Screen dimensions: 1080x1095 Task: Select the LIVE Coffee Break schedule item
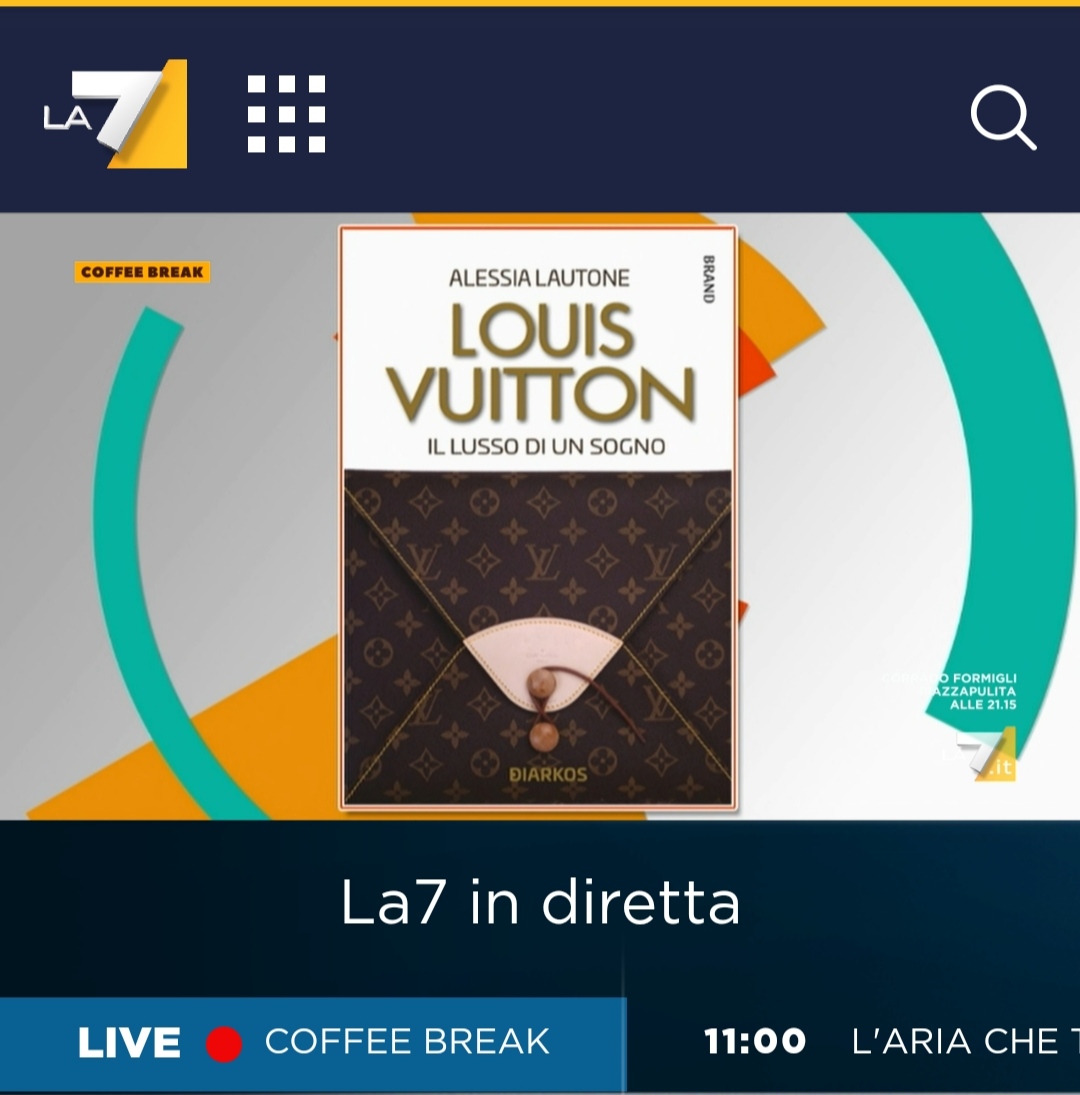[x=312, y=1043]
